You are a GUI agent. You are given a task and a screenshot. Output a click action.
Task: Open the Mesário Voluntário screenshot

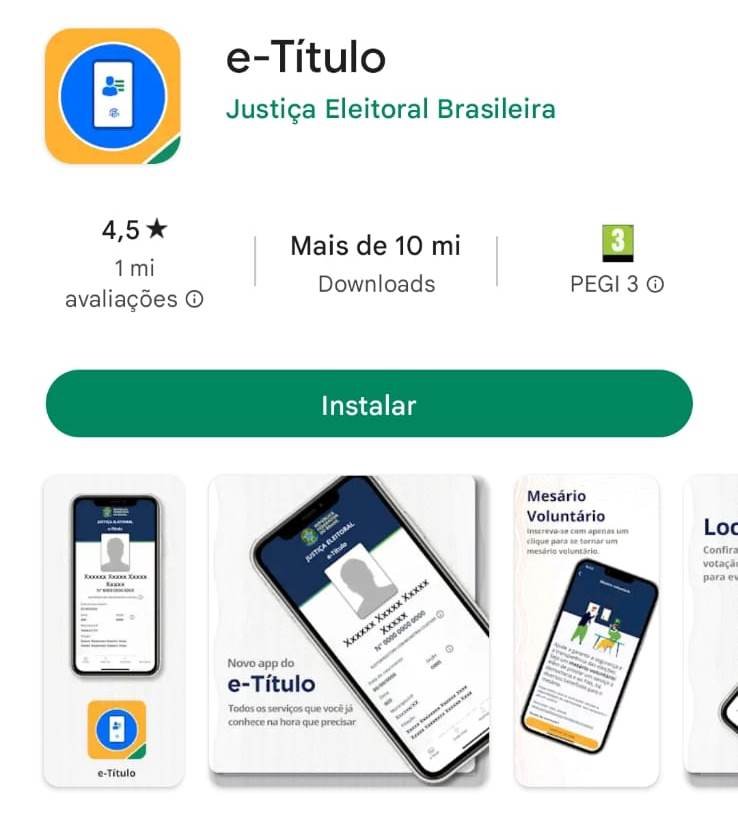(586, 630)
